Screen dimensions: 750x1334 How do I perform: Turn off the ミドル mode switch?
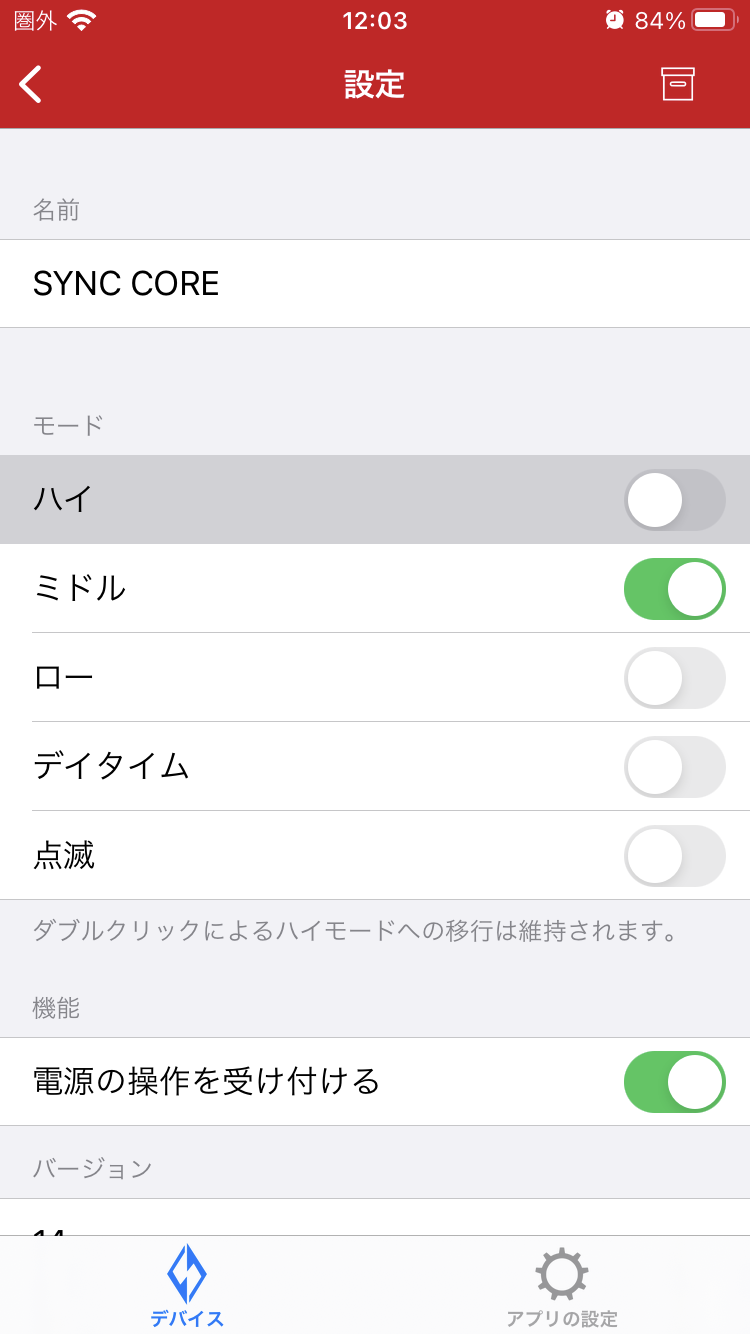point(675,589)
